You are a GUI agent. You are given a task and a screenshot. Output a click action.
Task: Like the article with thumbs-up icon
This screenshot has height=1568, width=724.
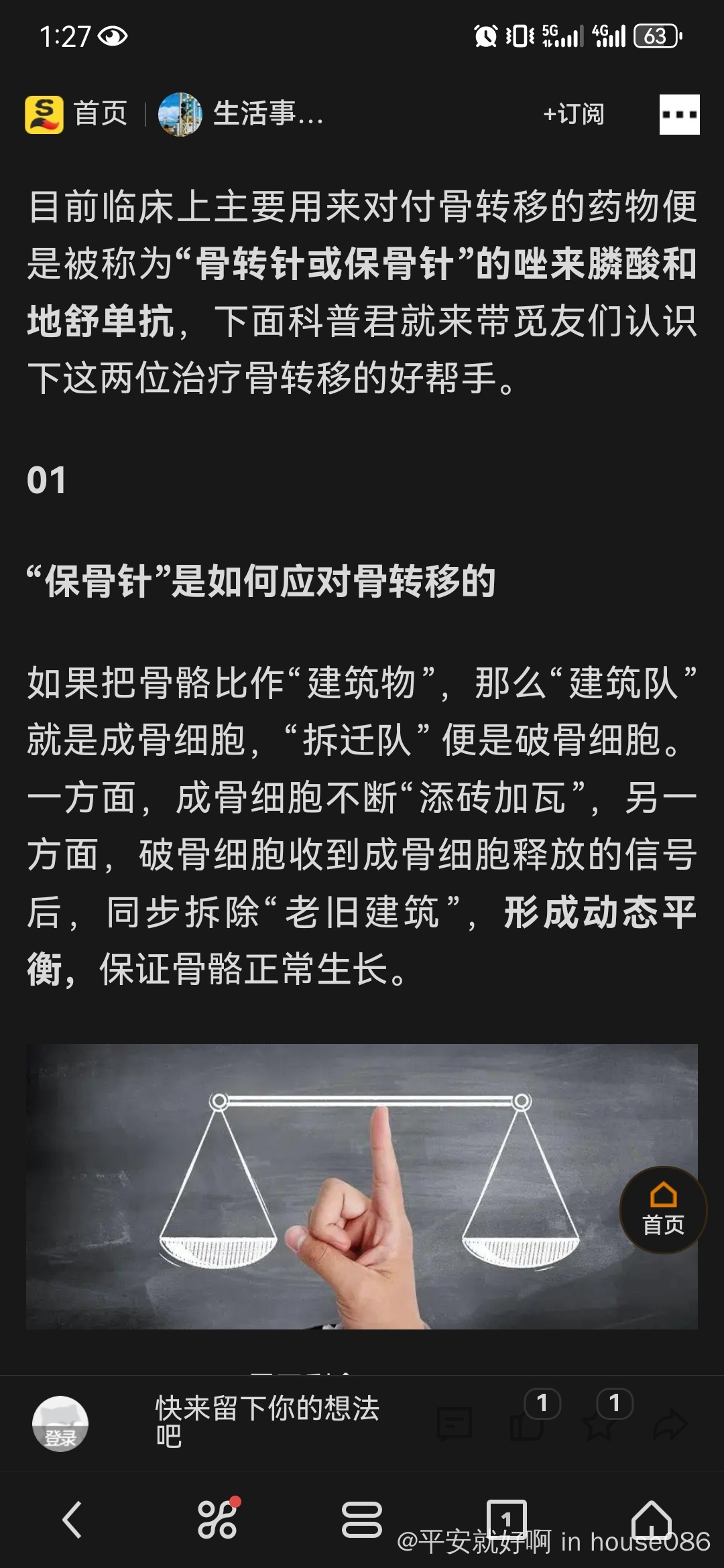[x=528, y=1423]
